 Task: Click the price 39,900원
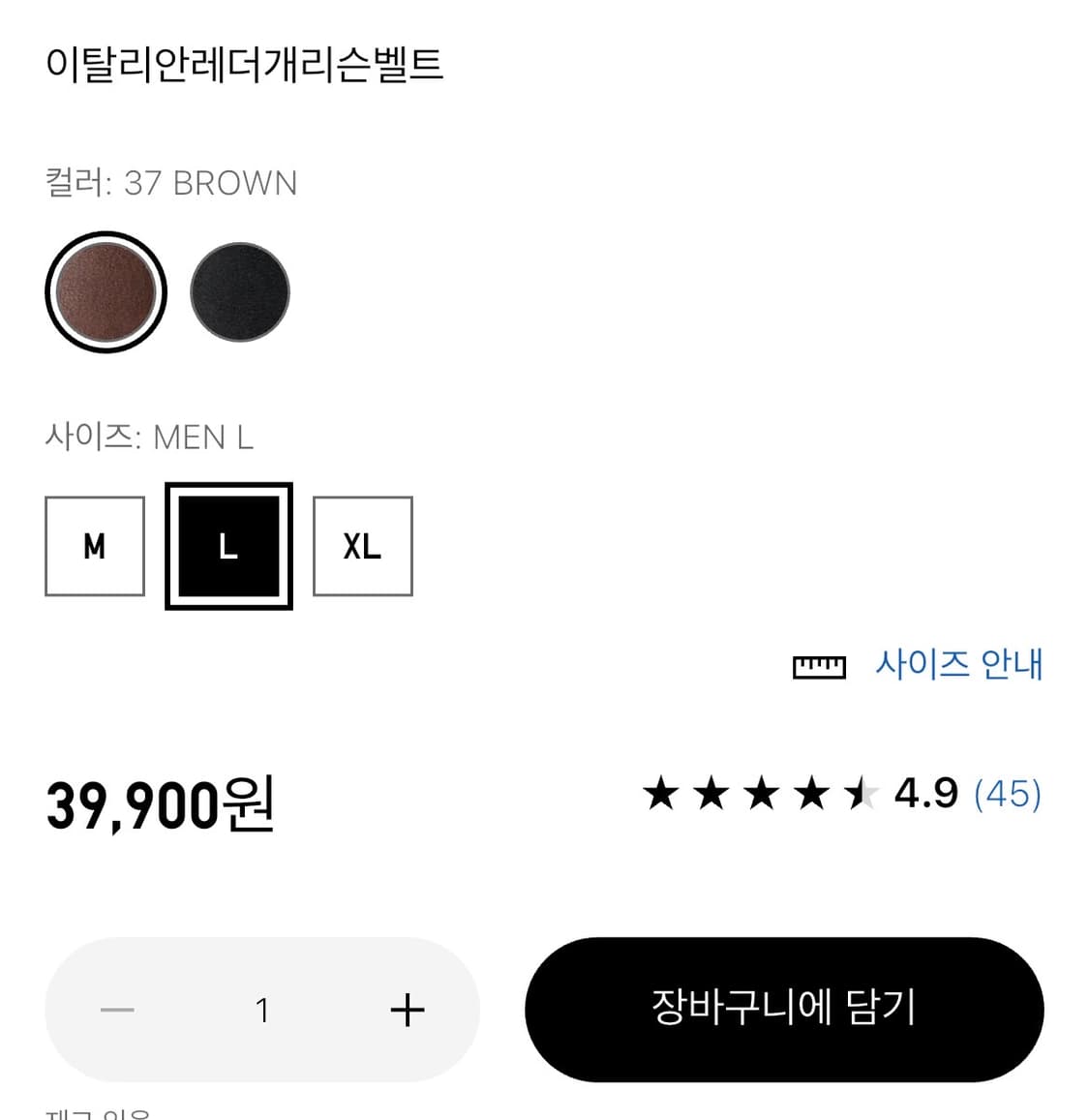pos(161,804)
